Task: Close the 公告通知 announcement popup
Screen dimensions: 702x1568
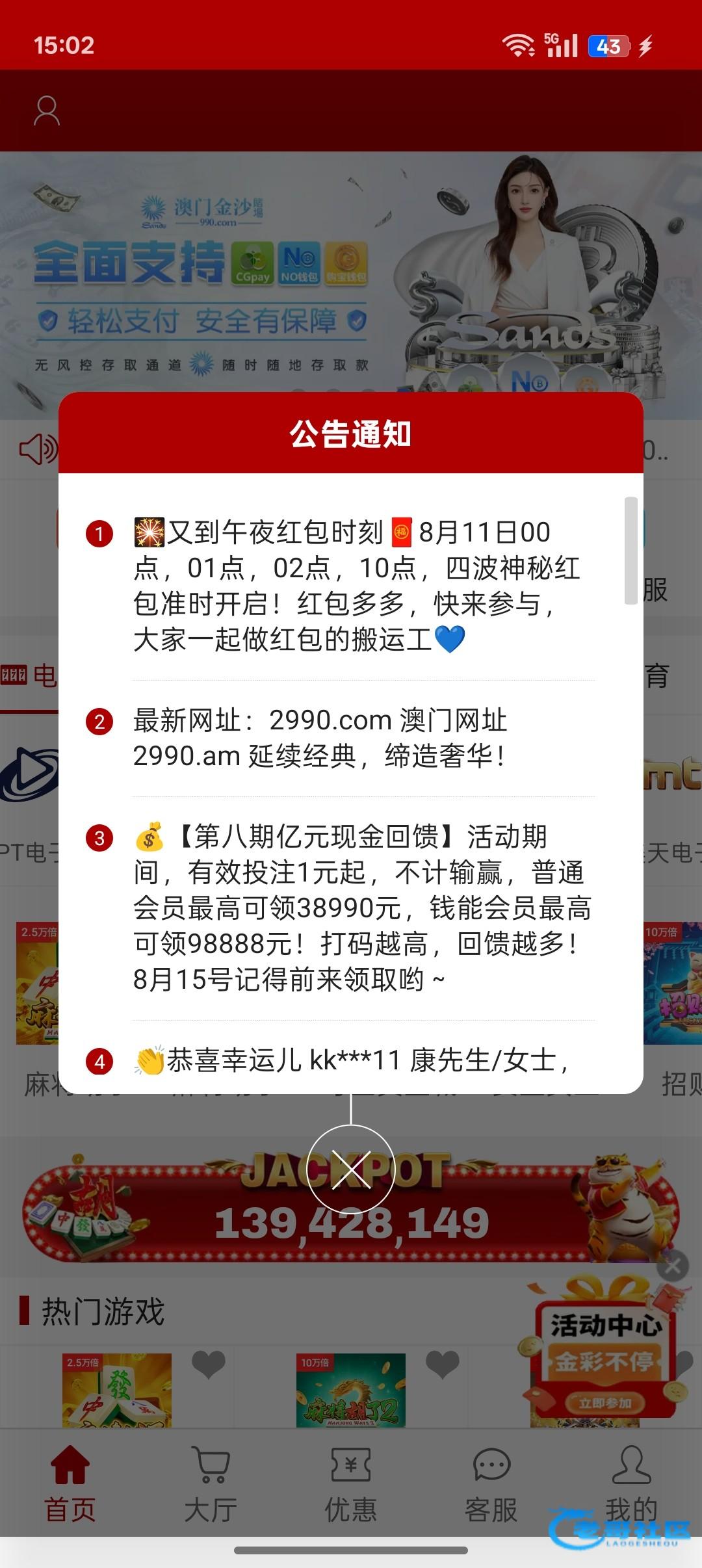Action: 350,1169
